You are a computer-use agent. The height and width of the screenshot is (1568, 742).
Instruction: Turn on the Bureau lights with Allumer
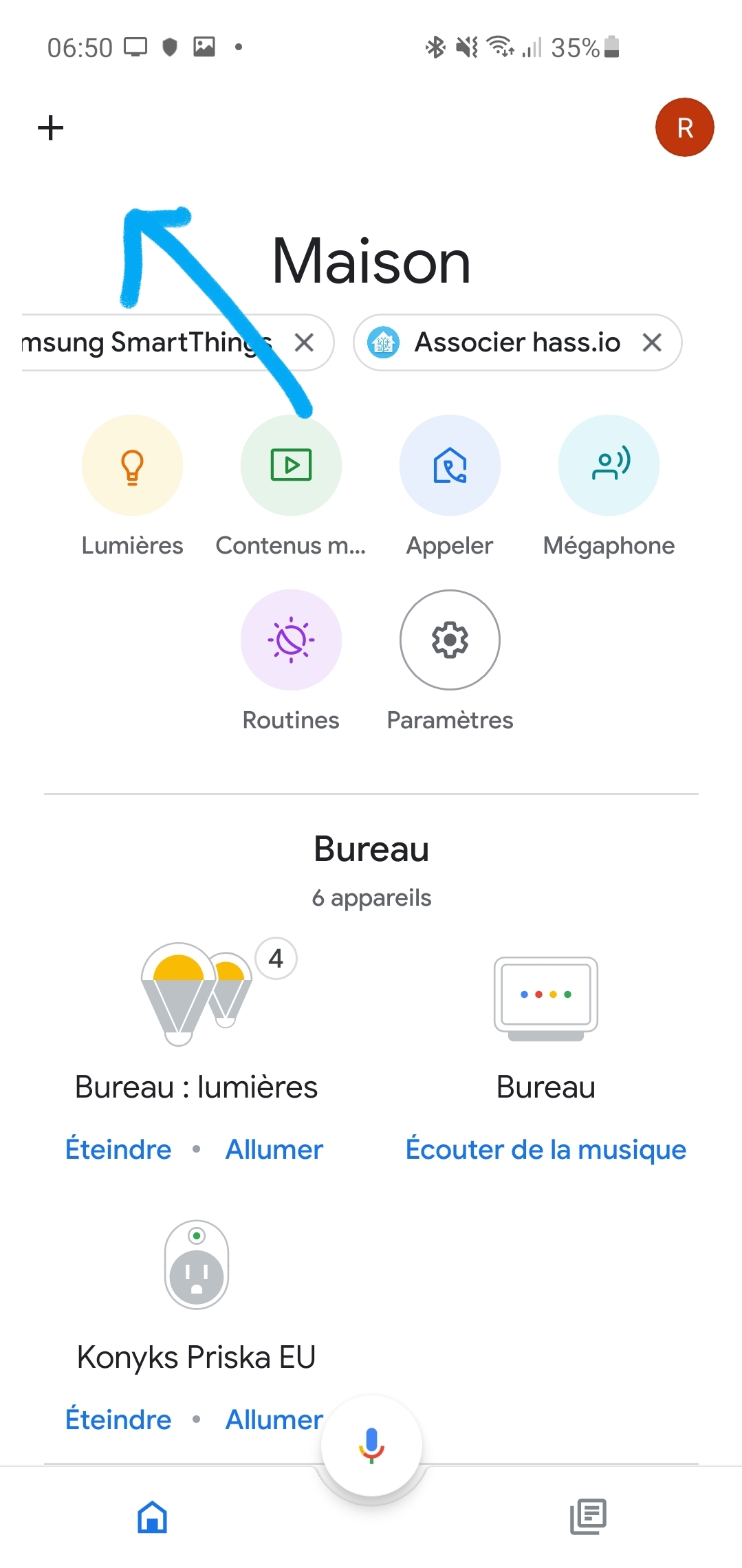click(274, 1150)
